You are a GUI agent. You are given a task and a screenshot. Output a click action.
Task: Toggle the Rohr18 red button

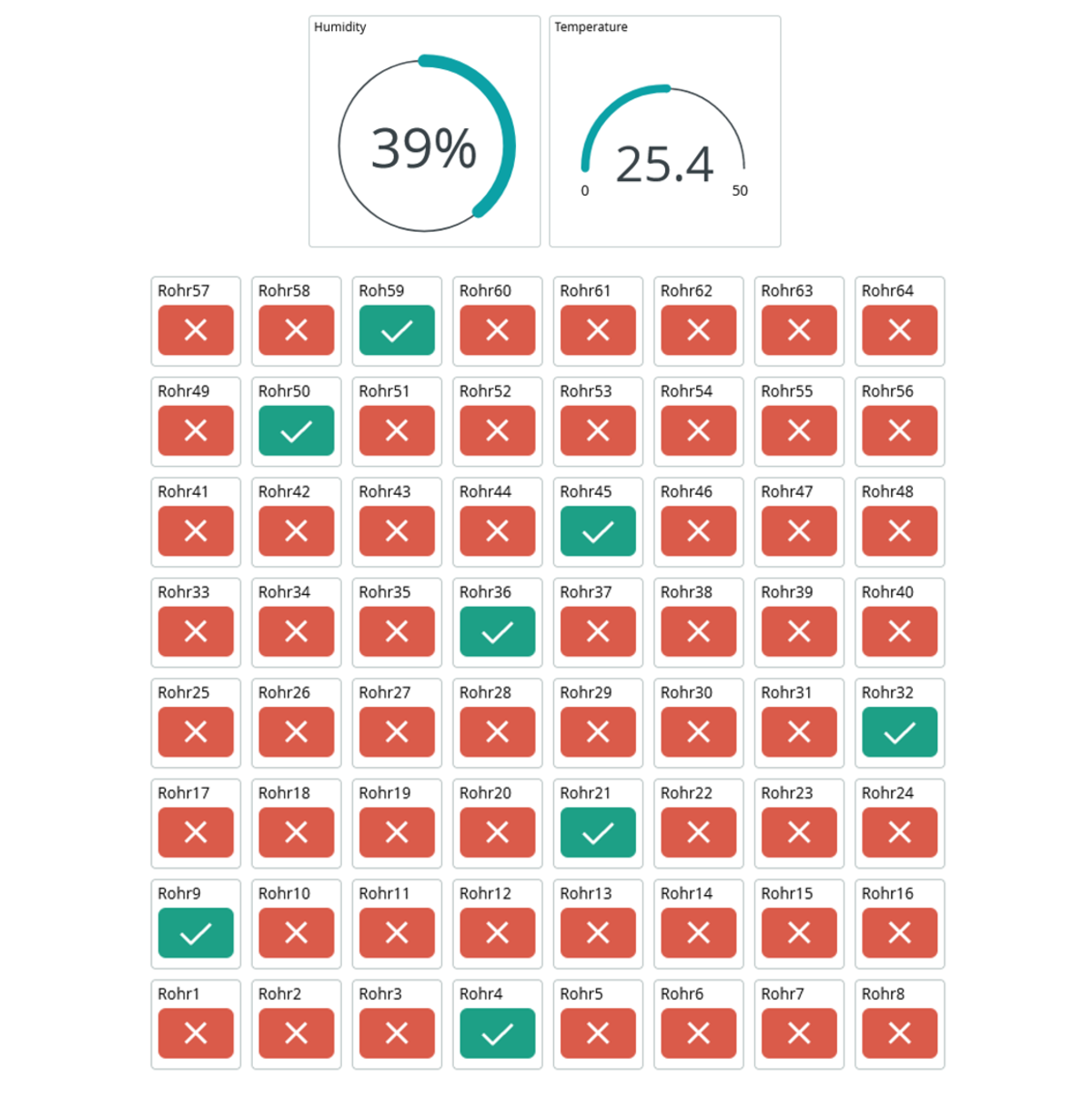coord(296,832)
